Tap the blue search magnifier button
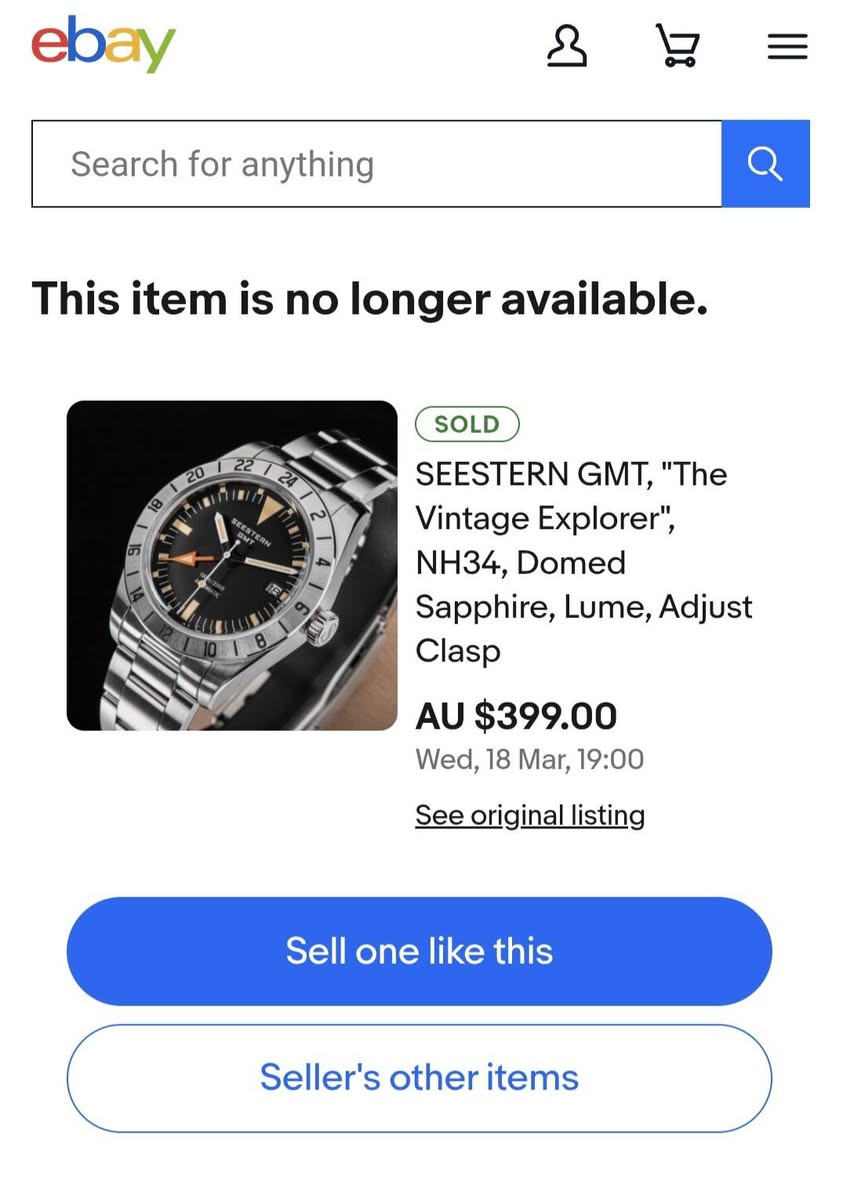Screen dimensions: 843x1203 [765, 164]
